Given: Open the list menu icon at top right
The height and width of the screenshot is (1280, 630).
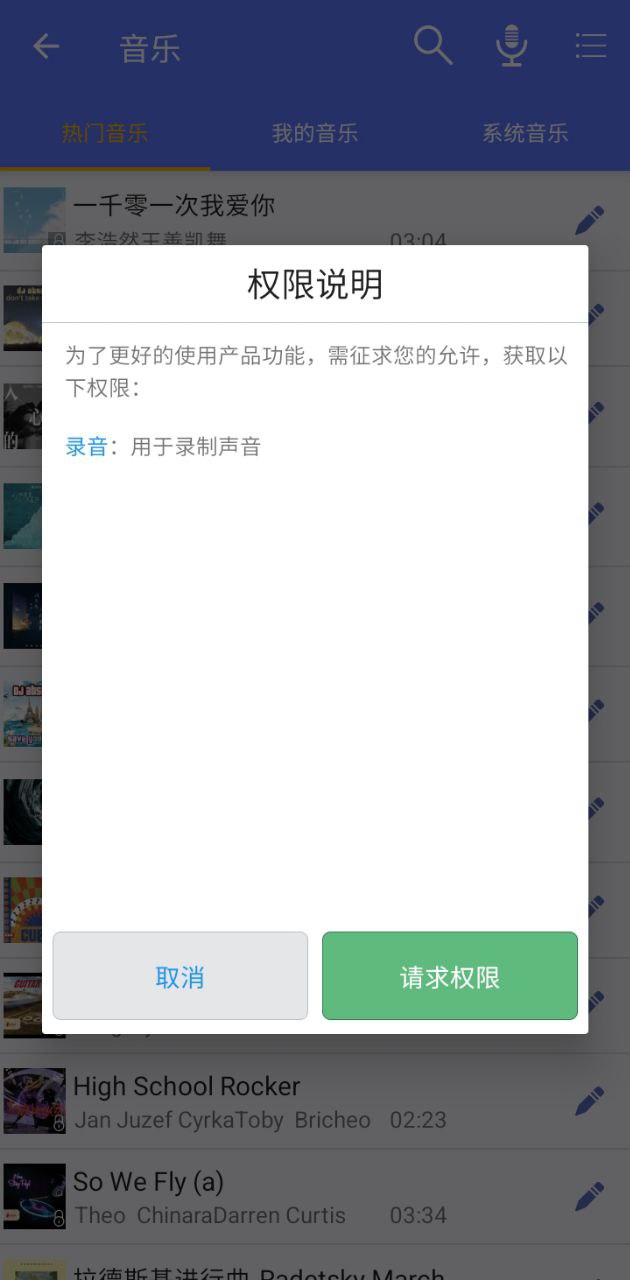Looking at the screenshot, I should 590,46.
